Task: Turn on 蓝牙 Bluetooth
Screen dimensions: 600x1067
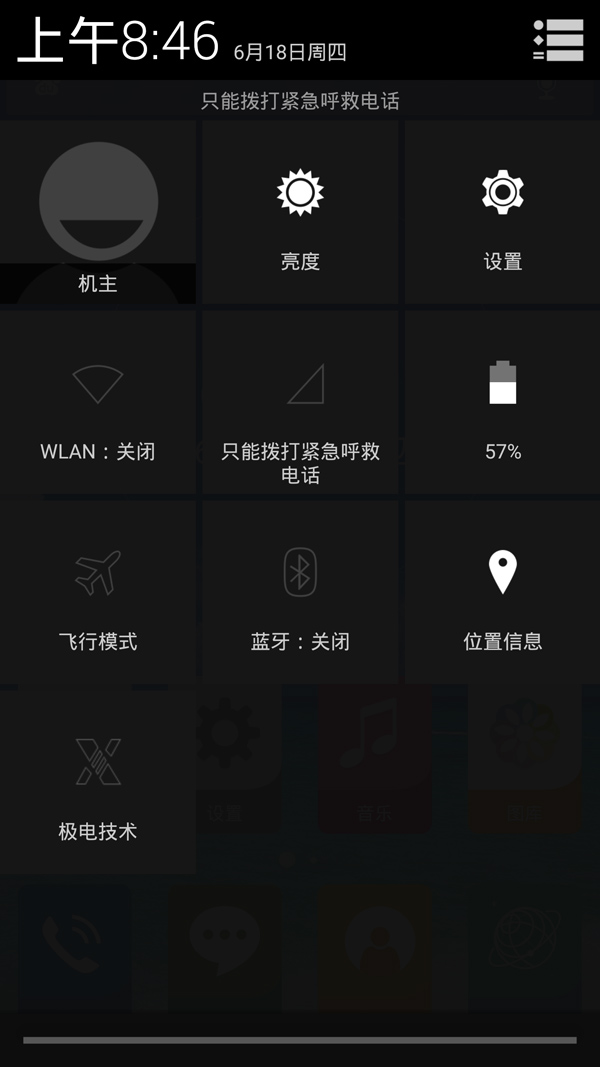Action: click(300, 592)
